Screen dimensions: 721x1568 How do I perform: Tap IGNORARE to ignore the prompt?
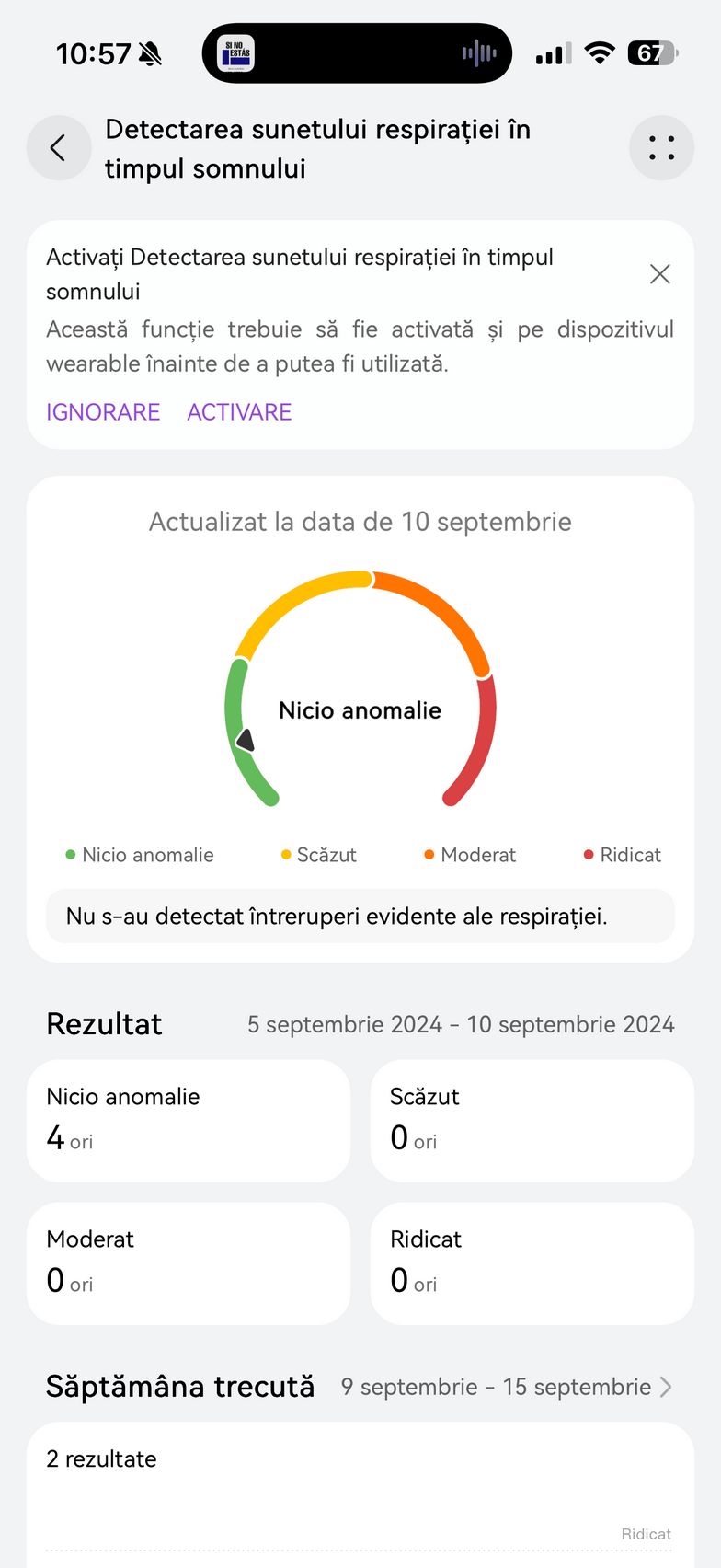(x=103, y=412)
